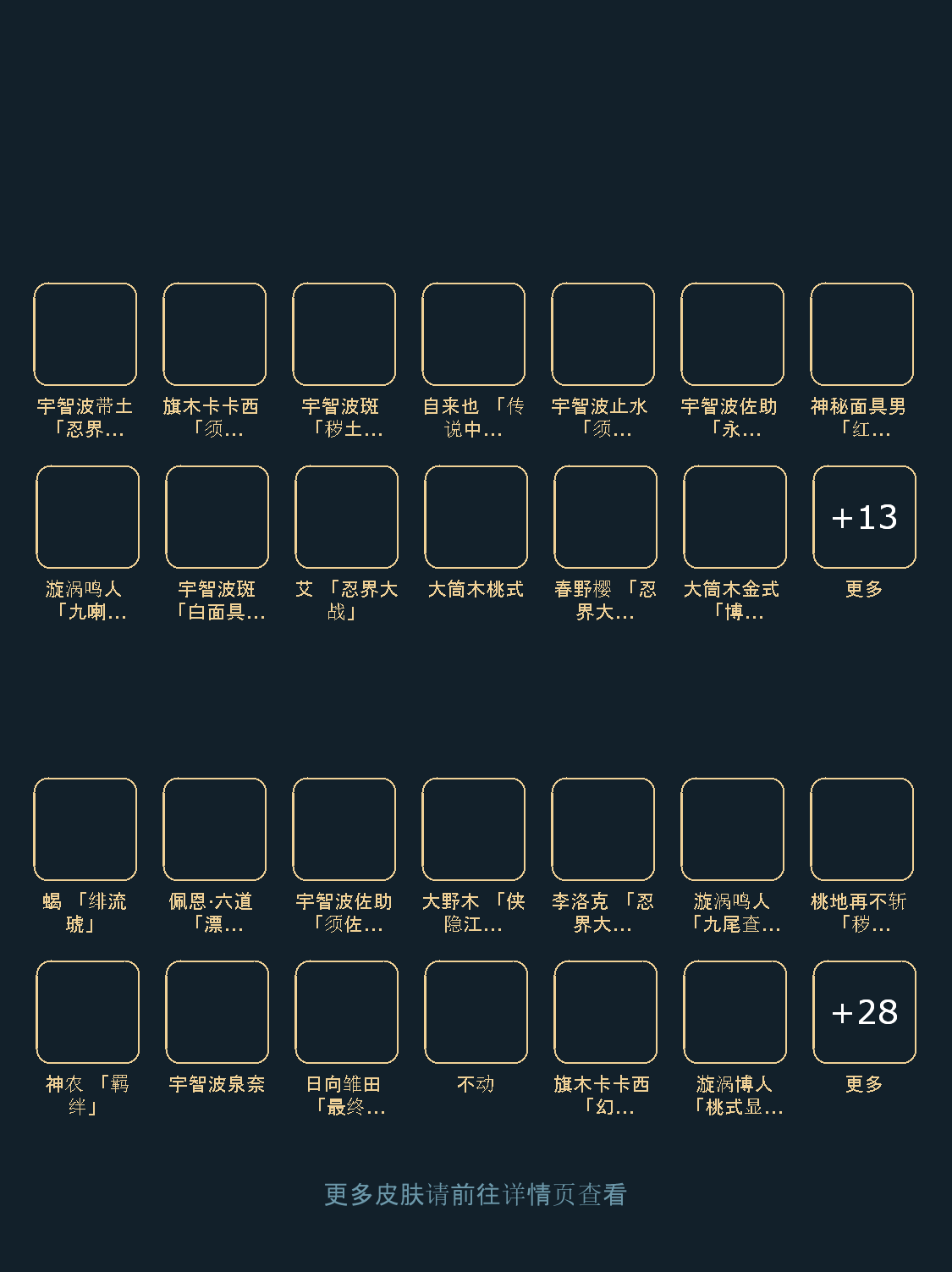Tap the 桃地再不斩「秽…」 tile

click(861, 829)
